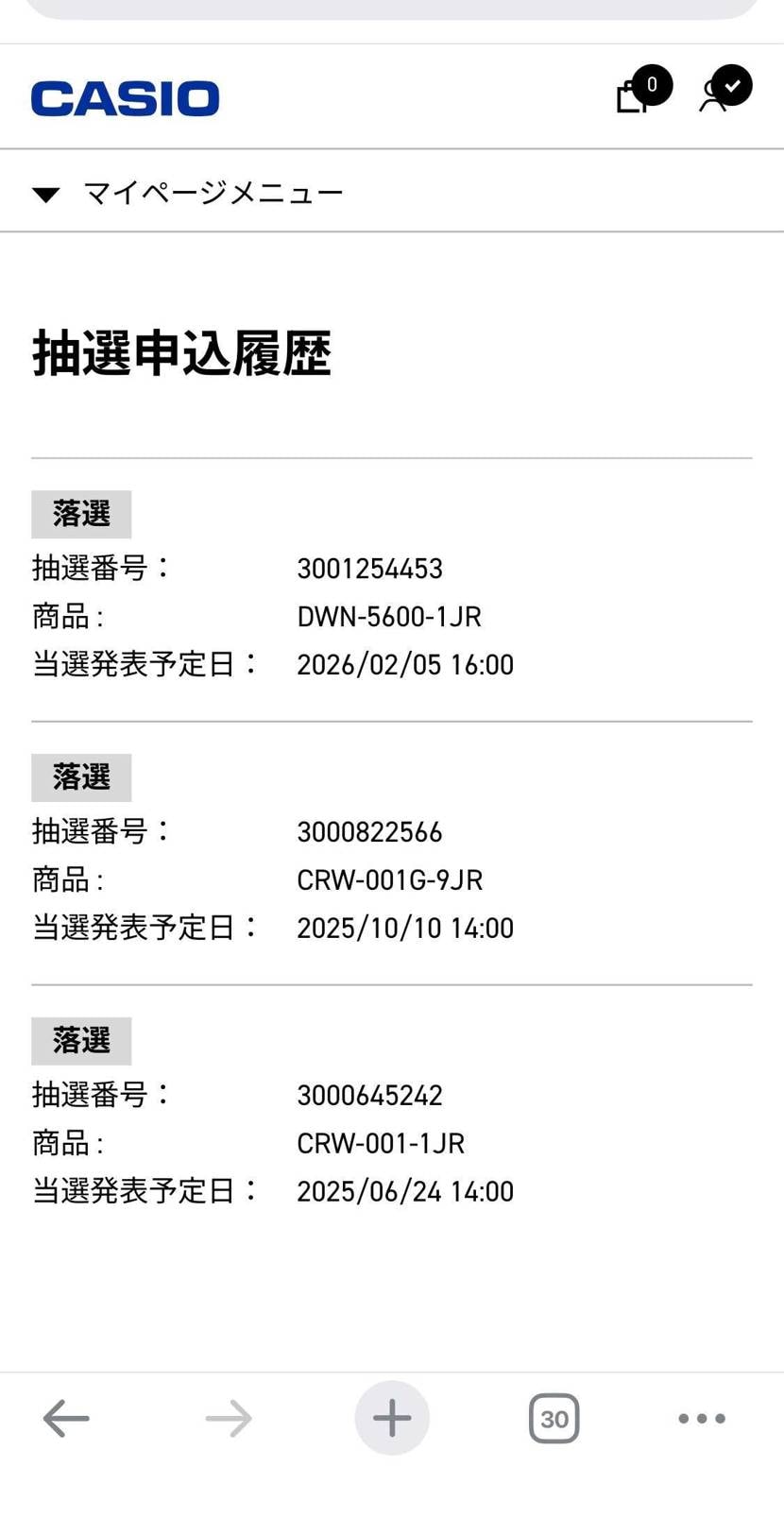The image size is (784, 1535).
Task: Go back to the previous page
Action: tap(66, 1418)
